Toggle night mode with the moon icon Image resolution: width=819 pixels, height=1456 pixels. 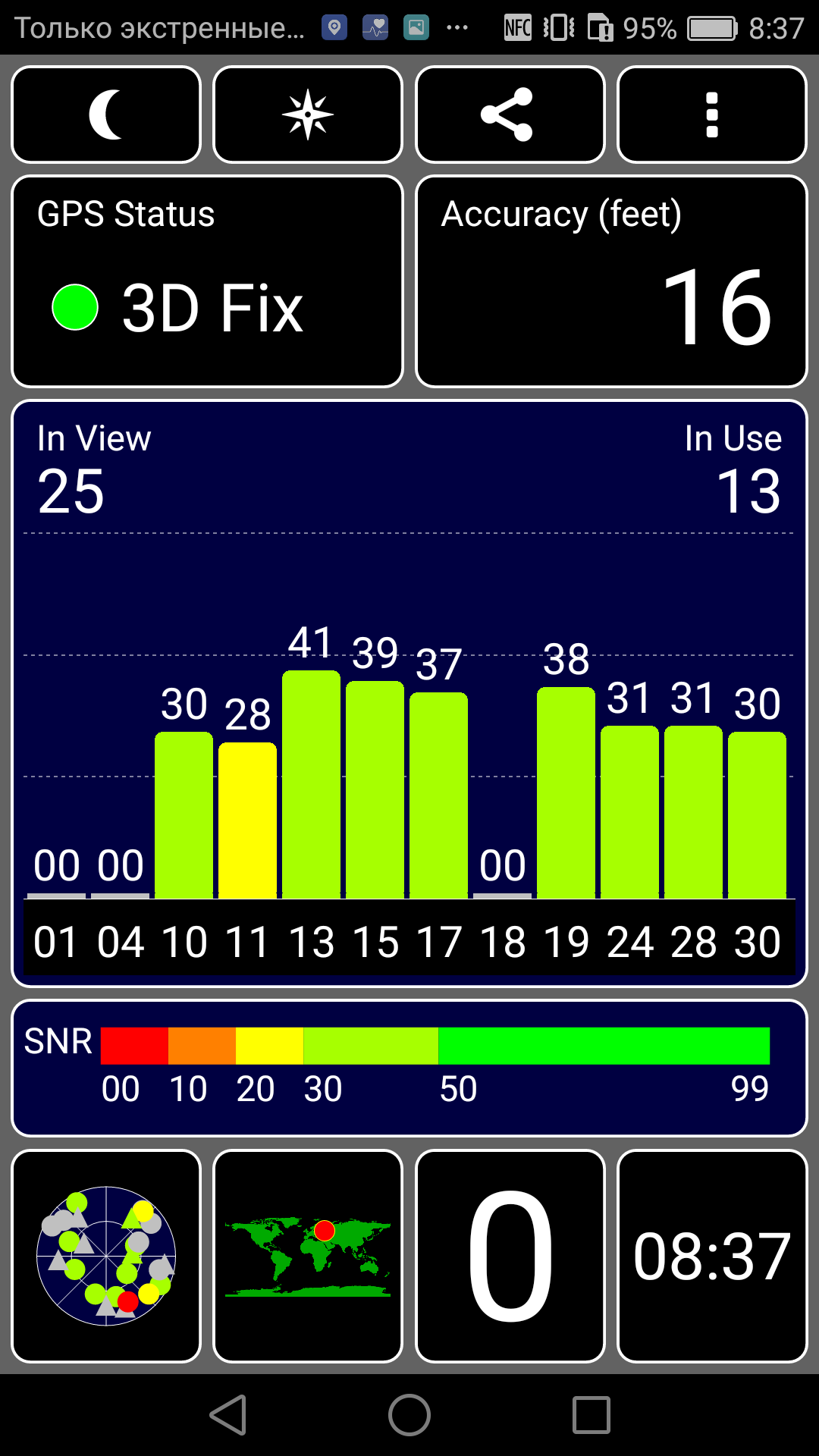[106, 115]
